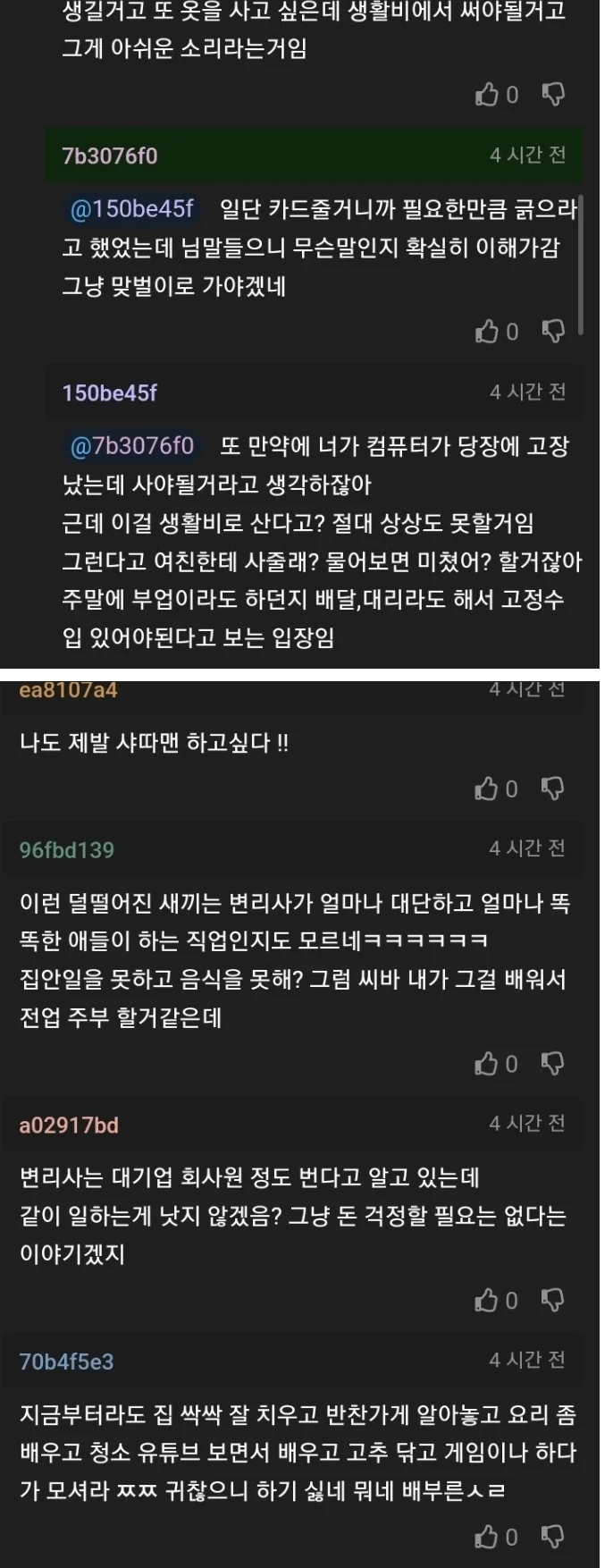Dislike the comment ending with 아쉬운 소리라는거임
This screenshot has height=1568, width=613.
(553, 95)
